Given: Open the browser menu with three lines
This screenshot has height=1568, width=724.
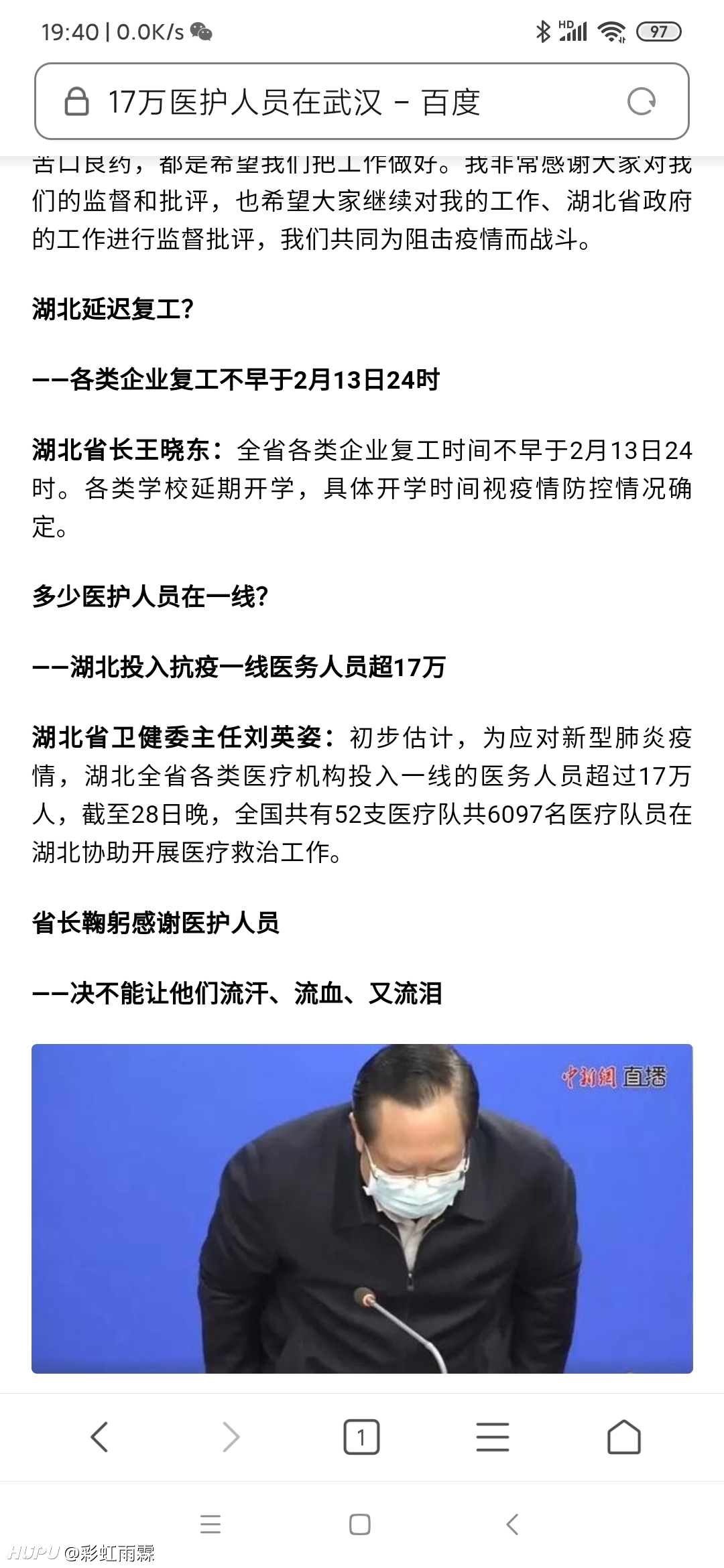Looking at the screenshot, I should tap(493, 1437).
